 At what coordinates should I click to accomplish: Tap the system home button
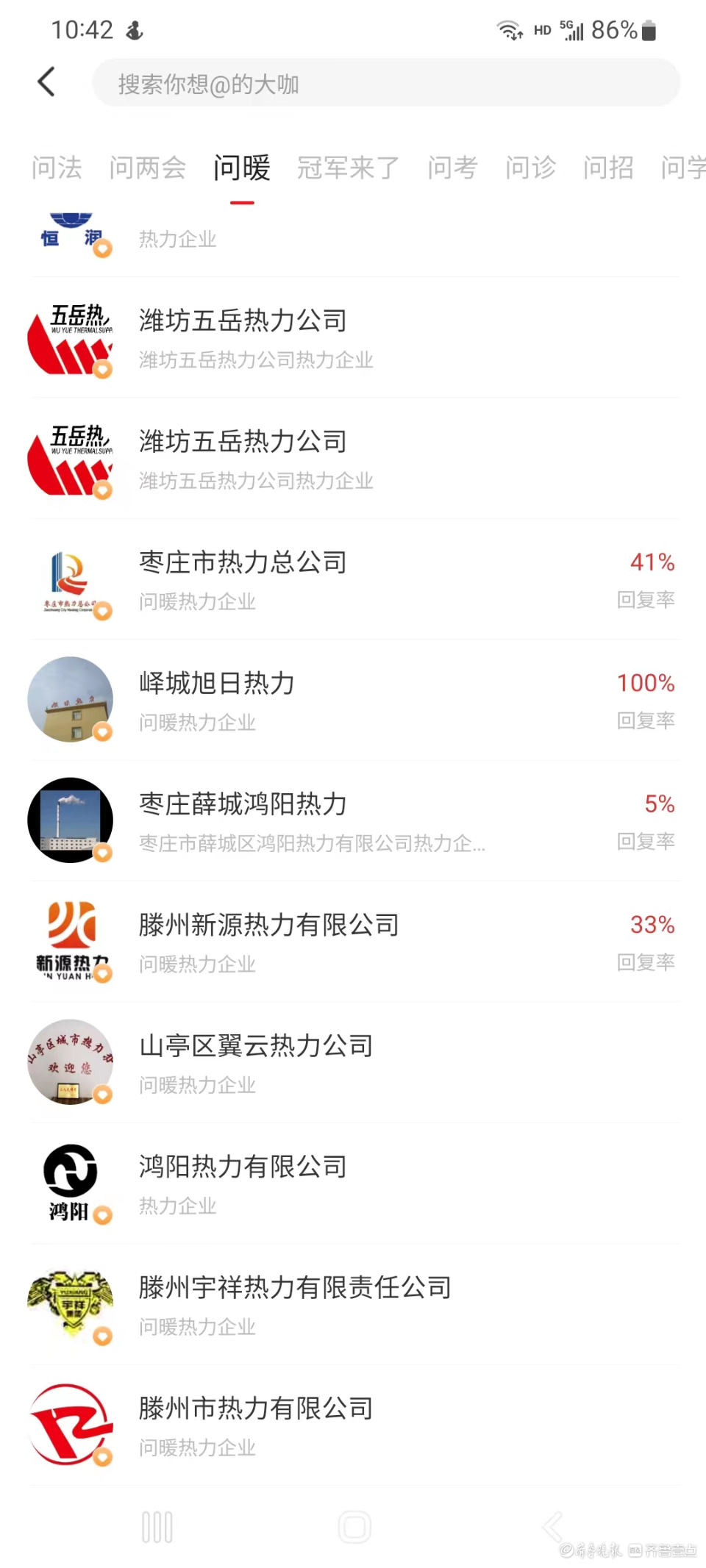pos(354,1527)
